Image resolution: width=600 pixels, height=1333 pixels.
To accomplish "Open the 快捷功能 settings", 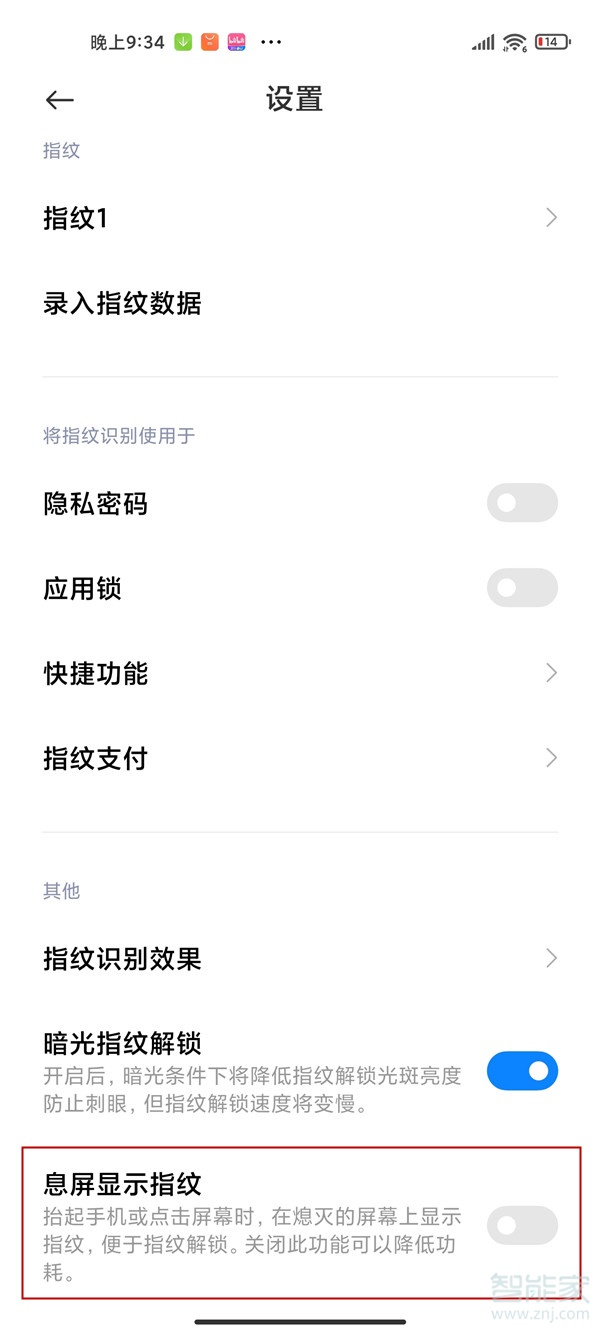I will tap(300, 673).
